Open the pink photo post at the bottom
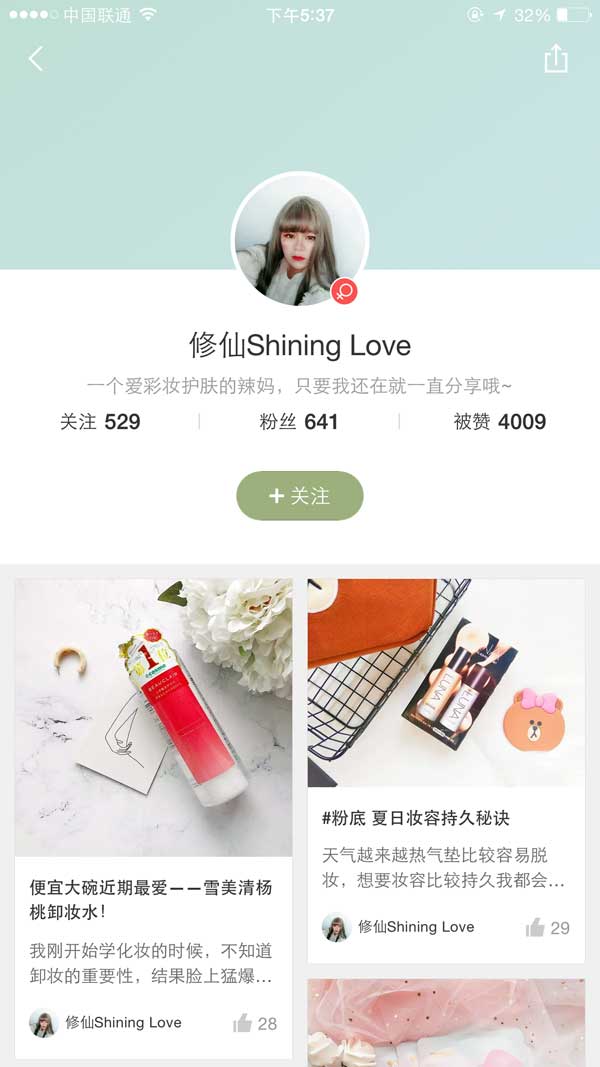600x1067 pixels. point(445,1025)
